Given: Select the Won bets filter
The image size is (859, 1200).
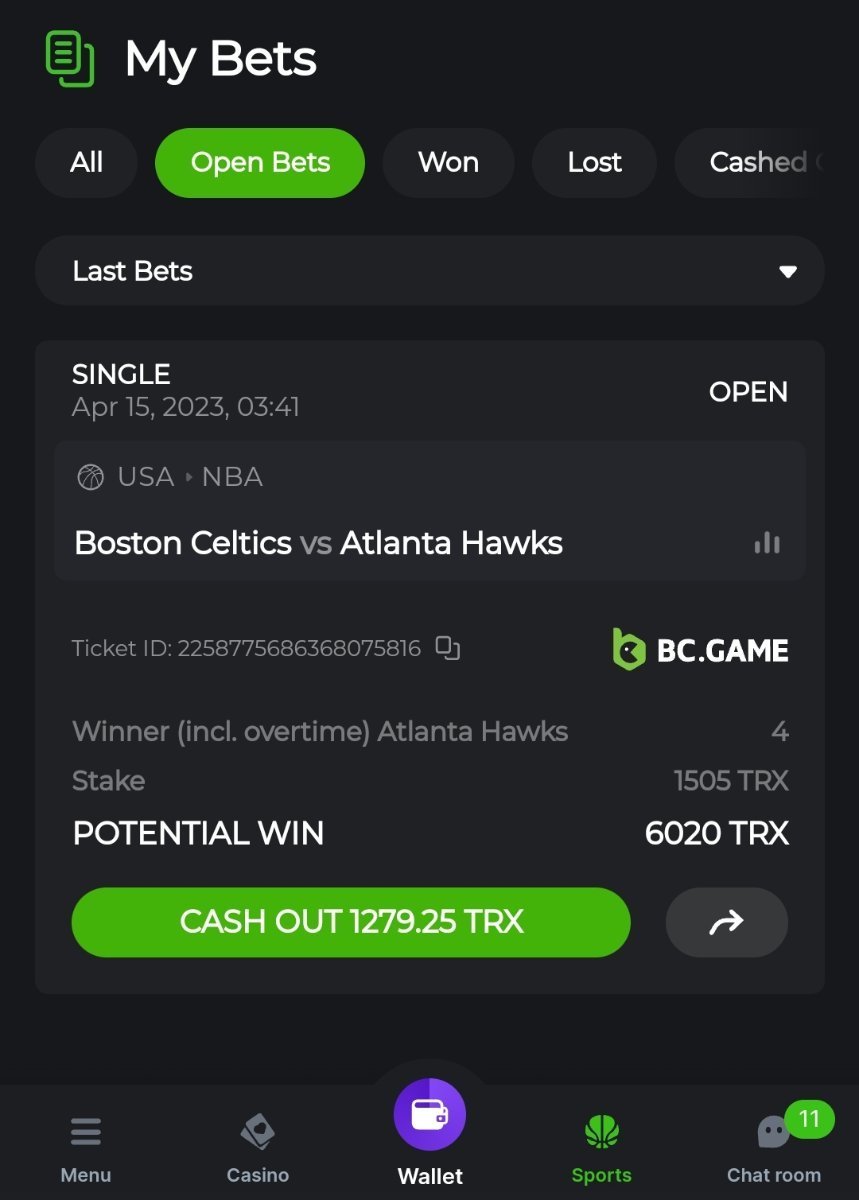Looking at the screenshot, I should point(448,163).
